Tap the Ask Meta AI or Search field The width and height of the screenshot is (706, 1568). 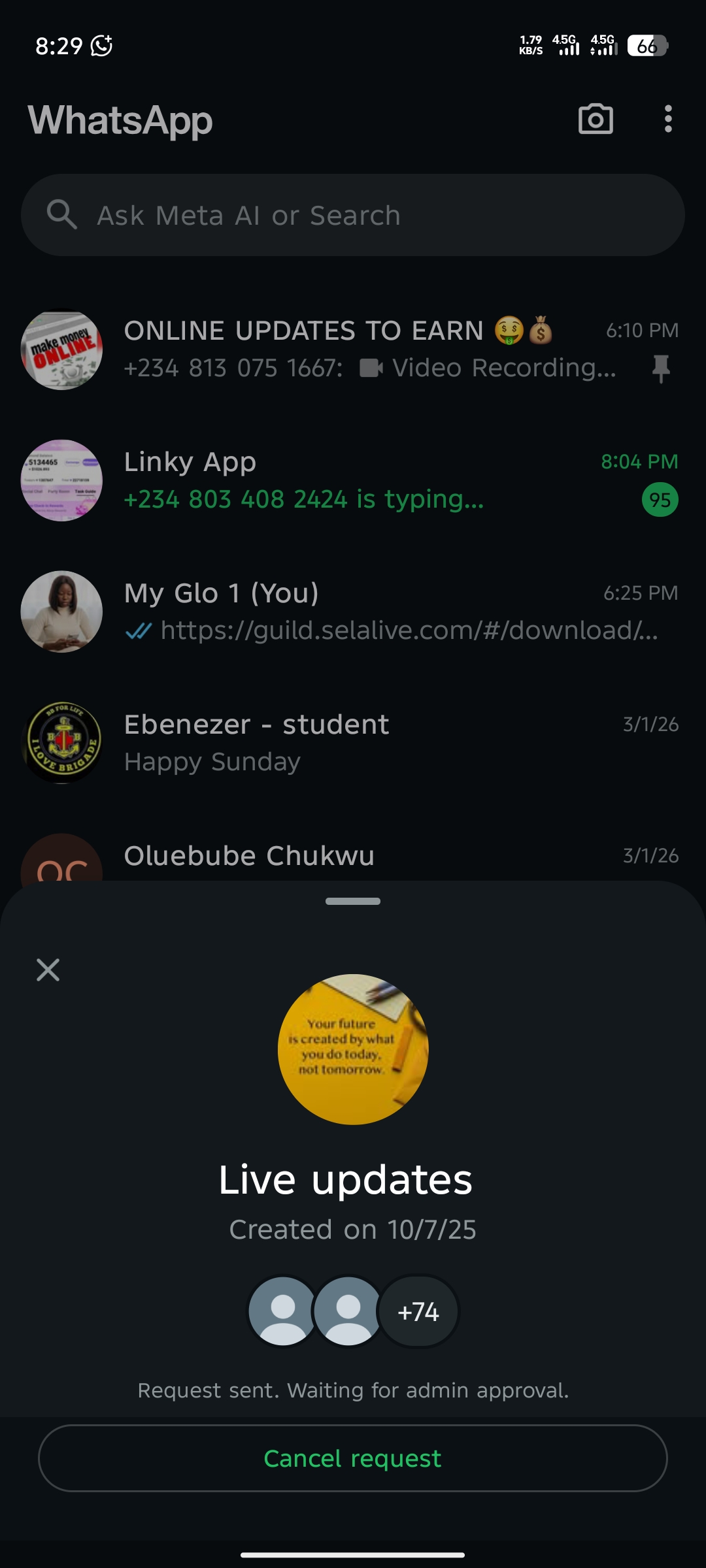(x=353, y=215)
